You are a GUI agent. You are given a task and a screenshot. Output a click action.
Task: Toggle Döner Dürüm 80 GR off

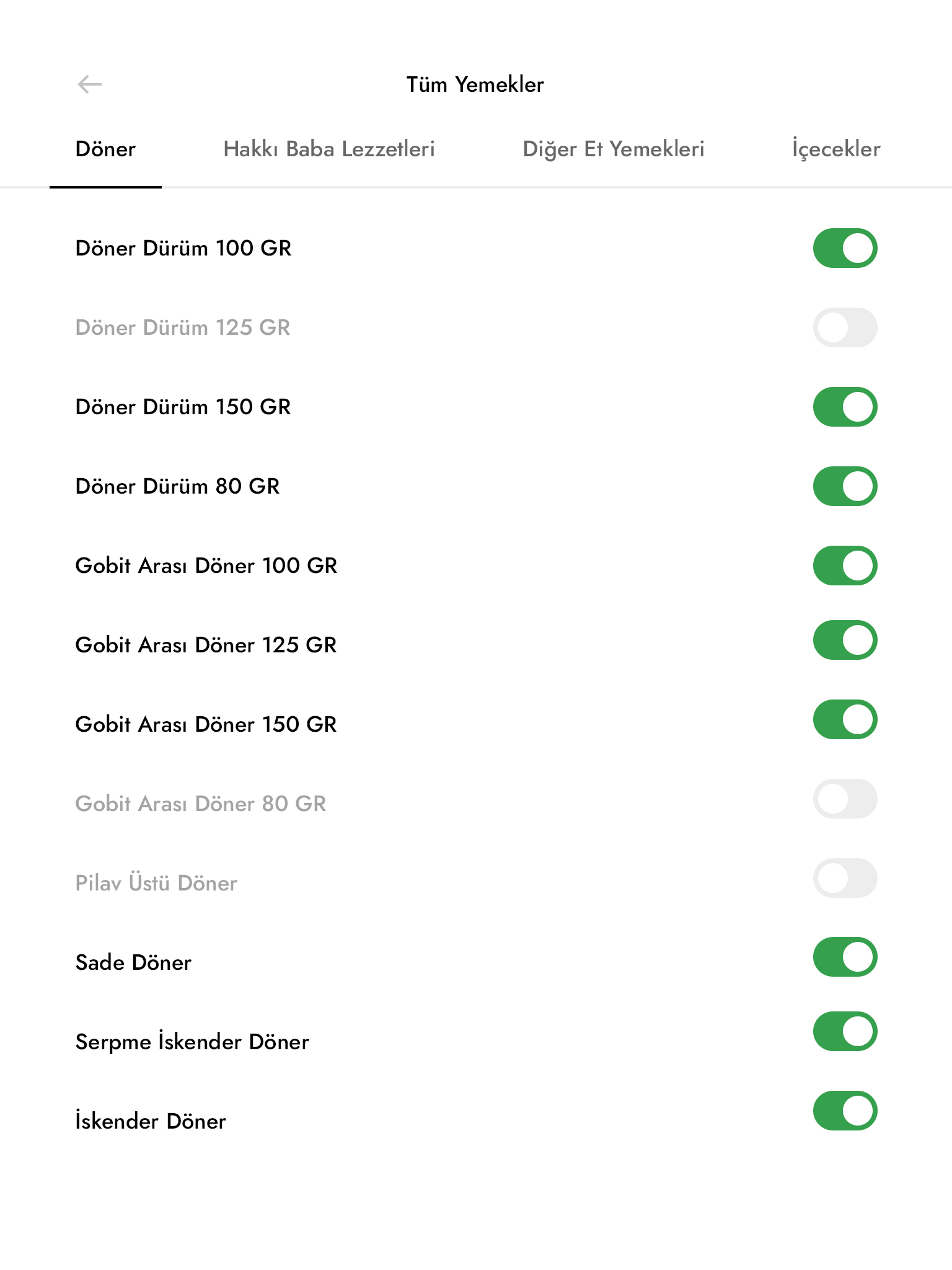pos(845,486)
